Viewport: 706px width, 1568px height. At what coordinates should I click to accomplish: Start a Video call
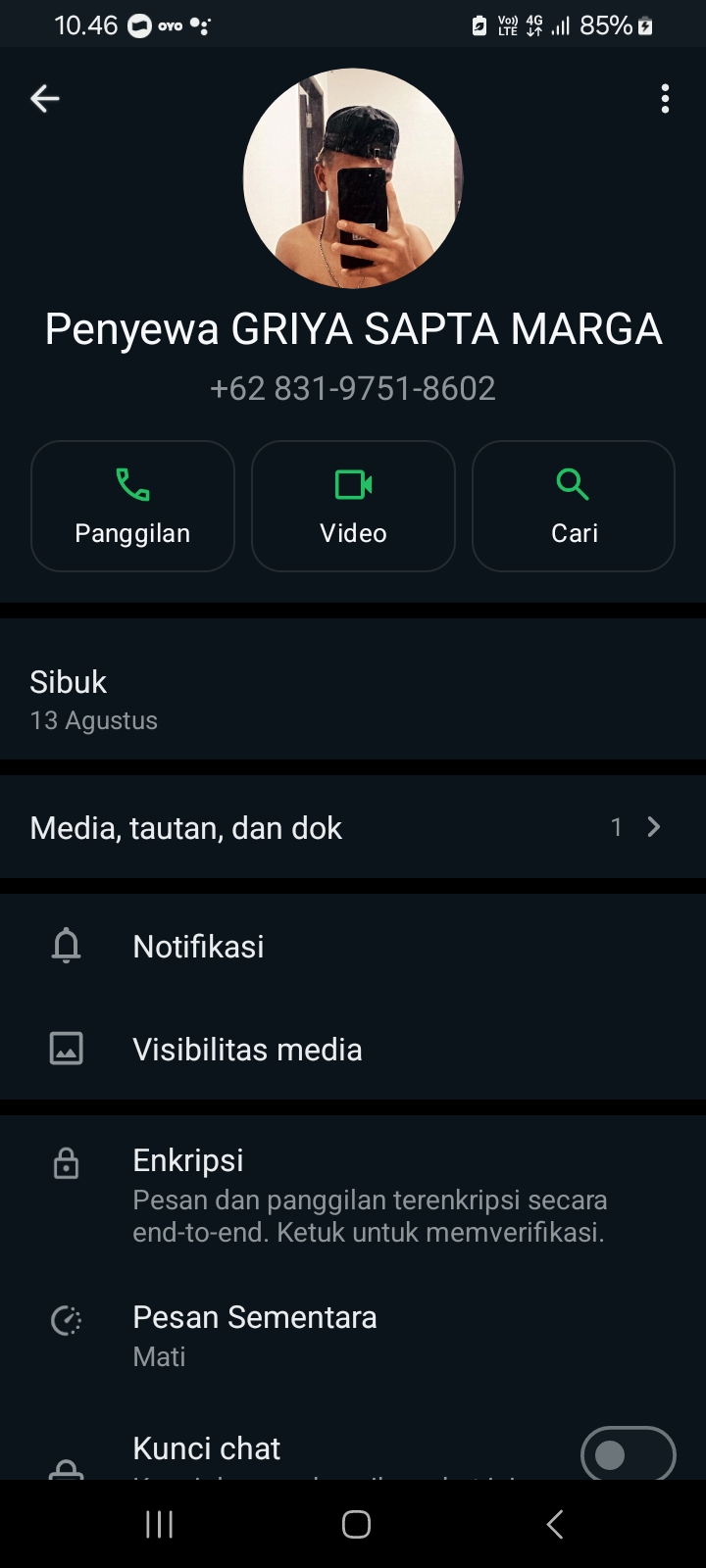click(x=353, y=506)
